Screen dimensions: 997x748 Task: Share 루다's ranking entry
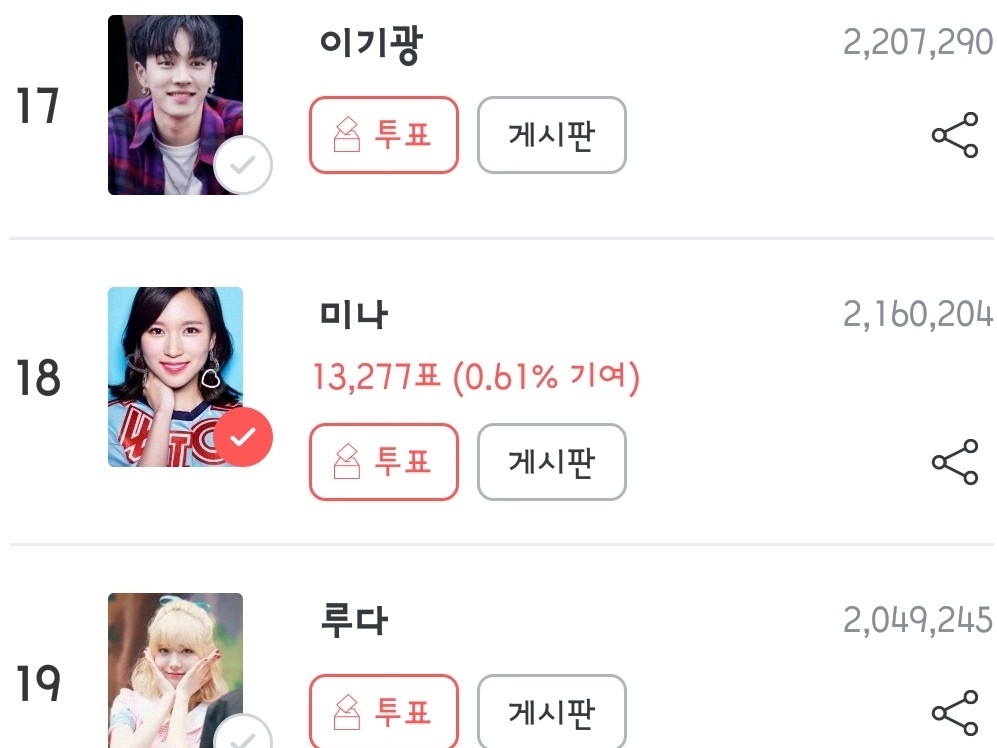pyautogui.click(x=954, y=712)
